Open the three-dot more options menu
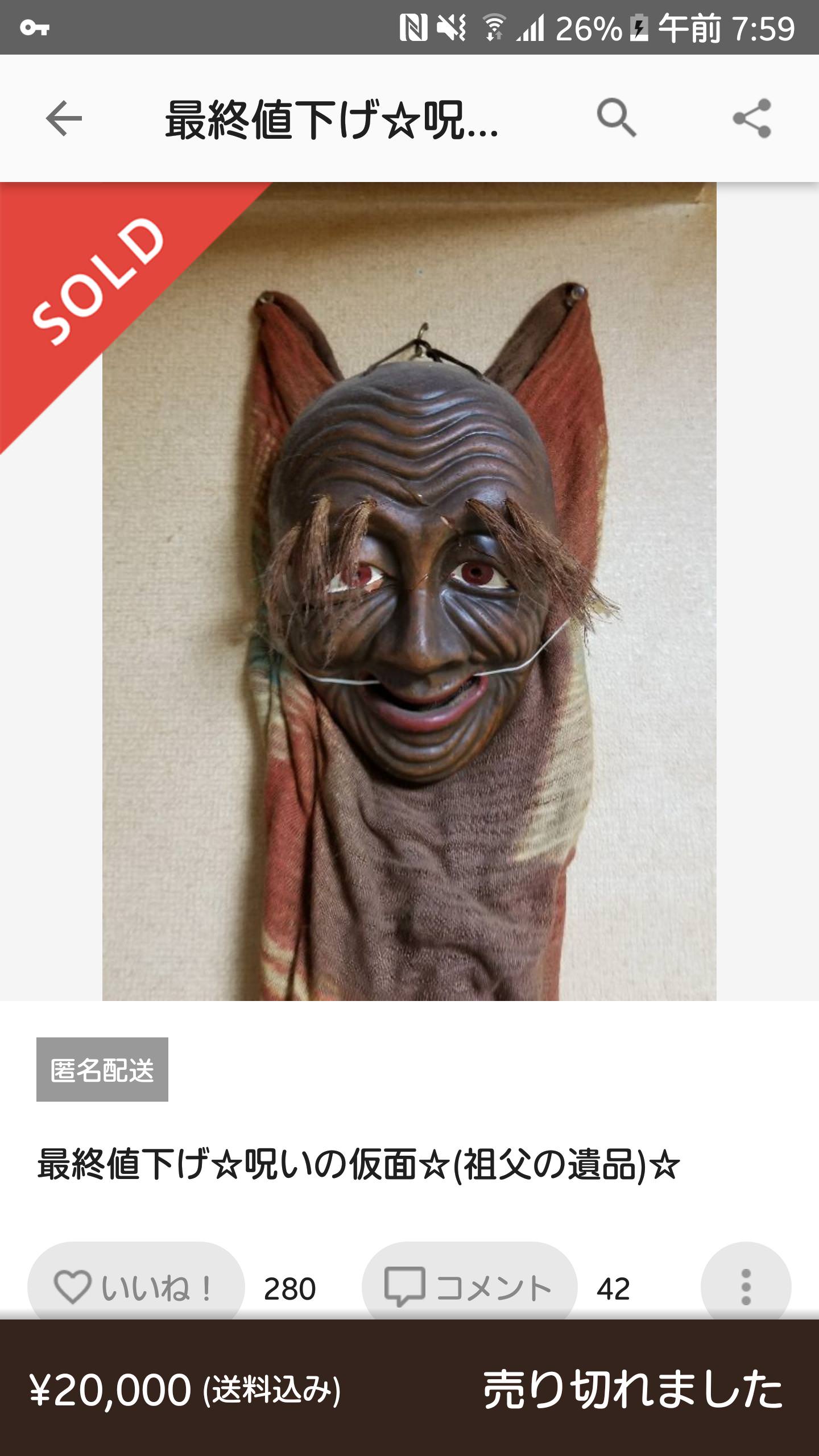 (746, 1287)
